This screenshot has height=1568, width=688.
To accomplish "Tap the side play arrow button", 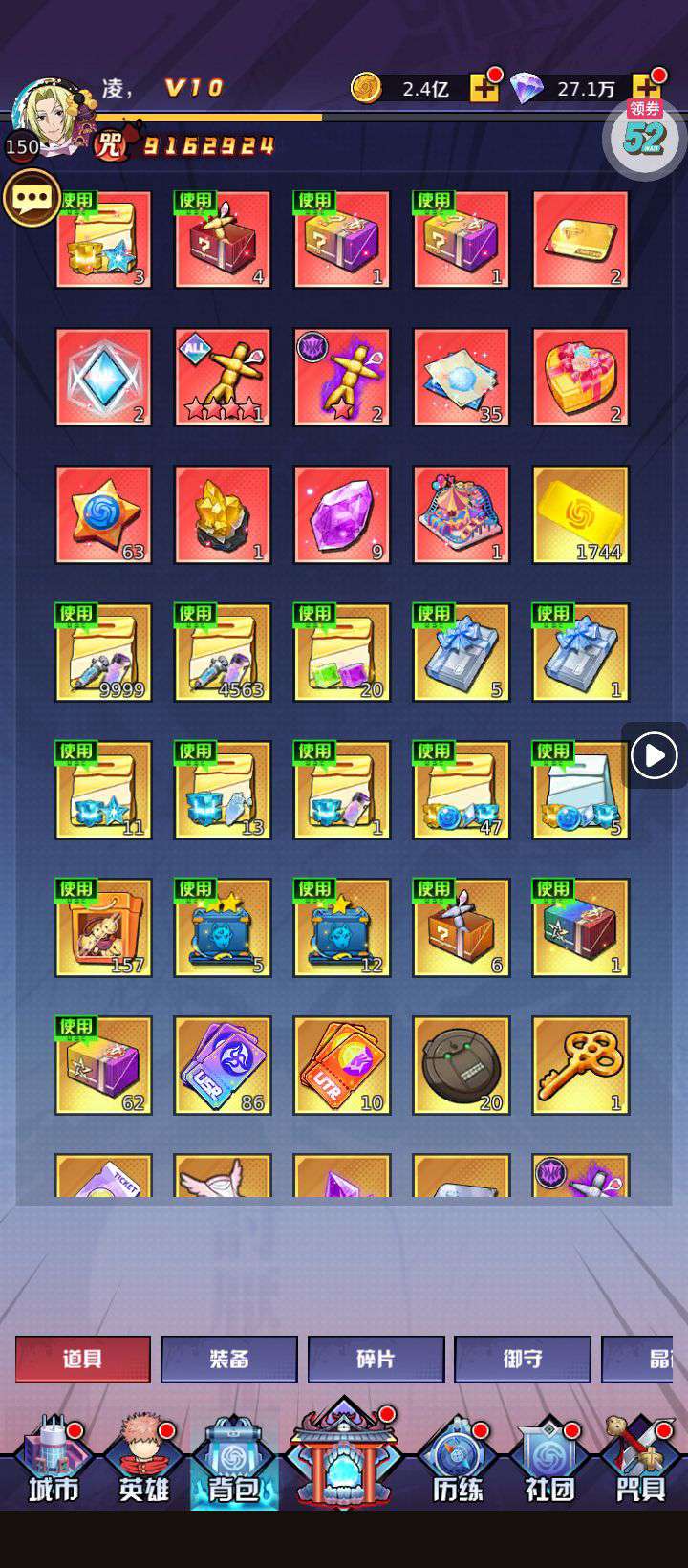I will pos(655,755).
